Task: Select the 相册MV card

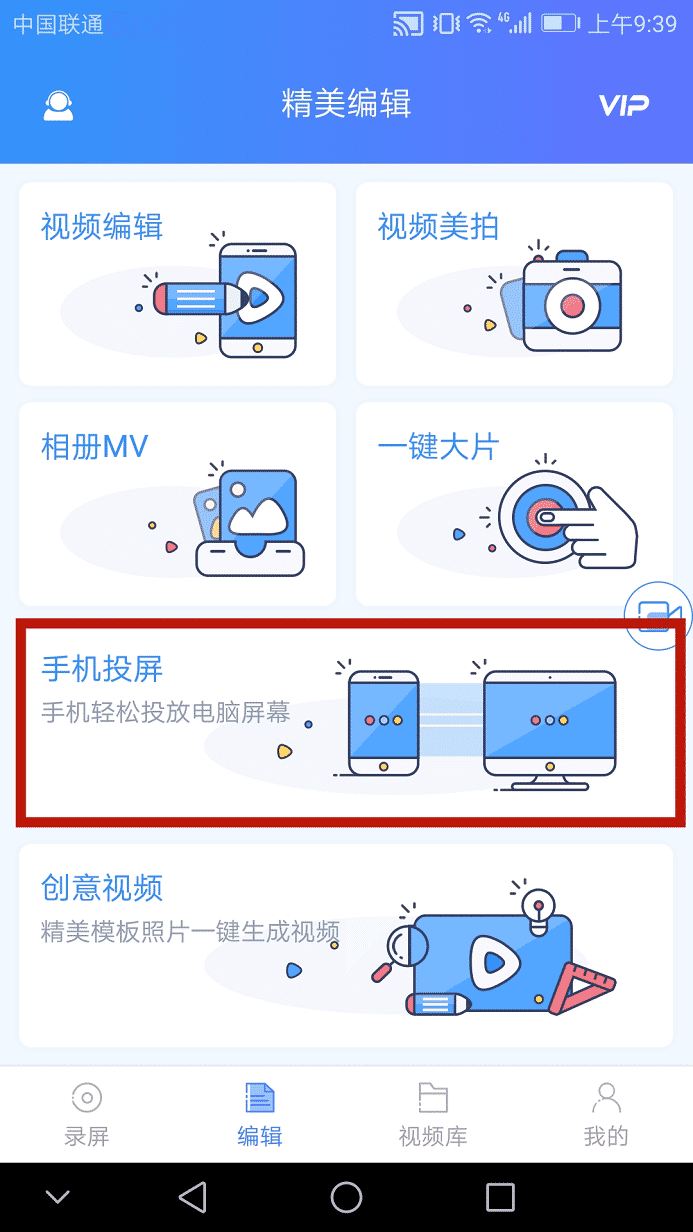Action: pyautogui.click(x=178, y=504)
